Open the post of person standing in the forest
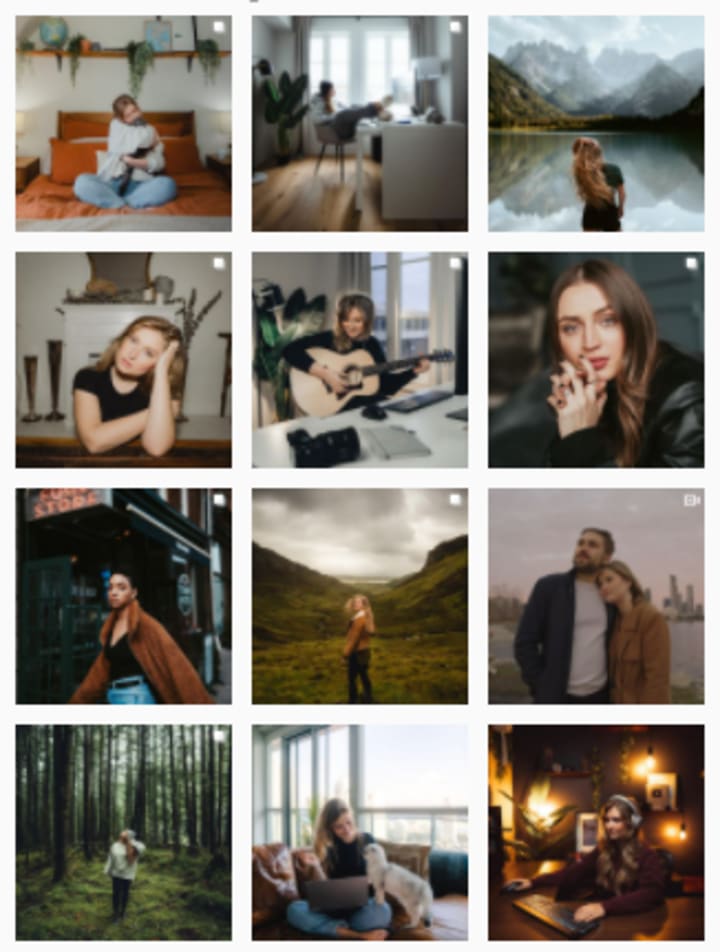720x952 pixels. pos(123,832)
